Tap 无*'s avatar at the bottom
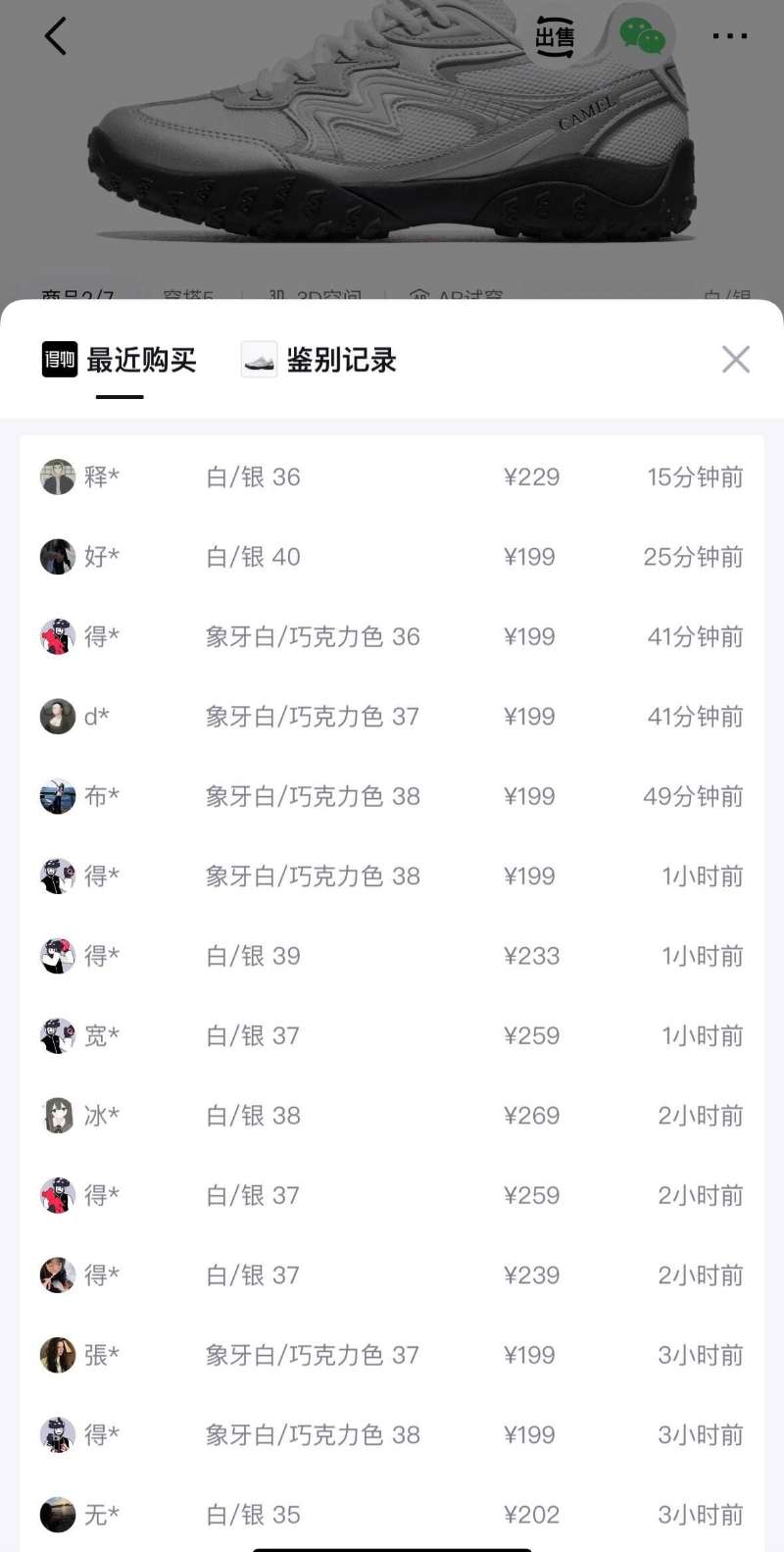This screenshot has width=784, height=1552. pyautogui.click(x=56, y=1515)
